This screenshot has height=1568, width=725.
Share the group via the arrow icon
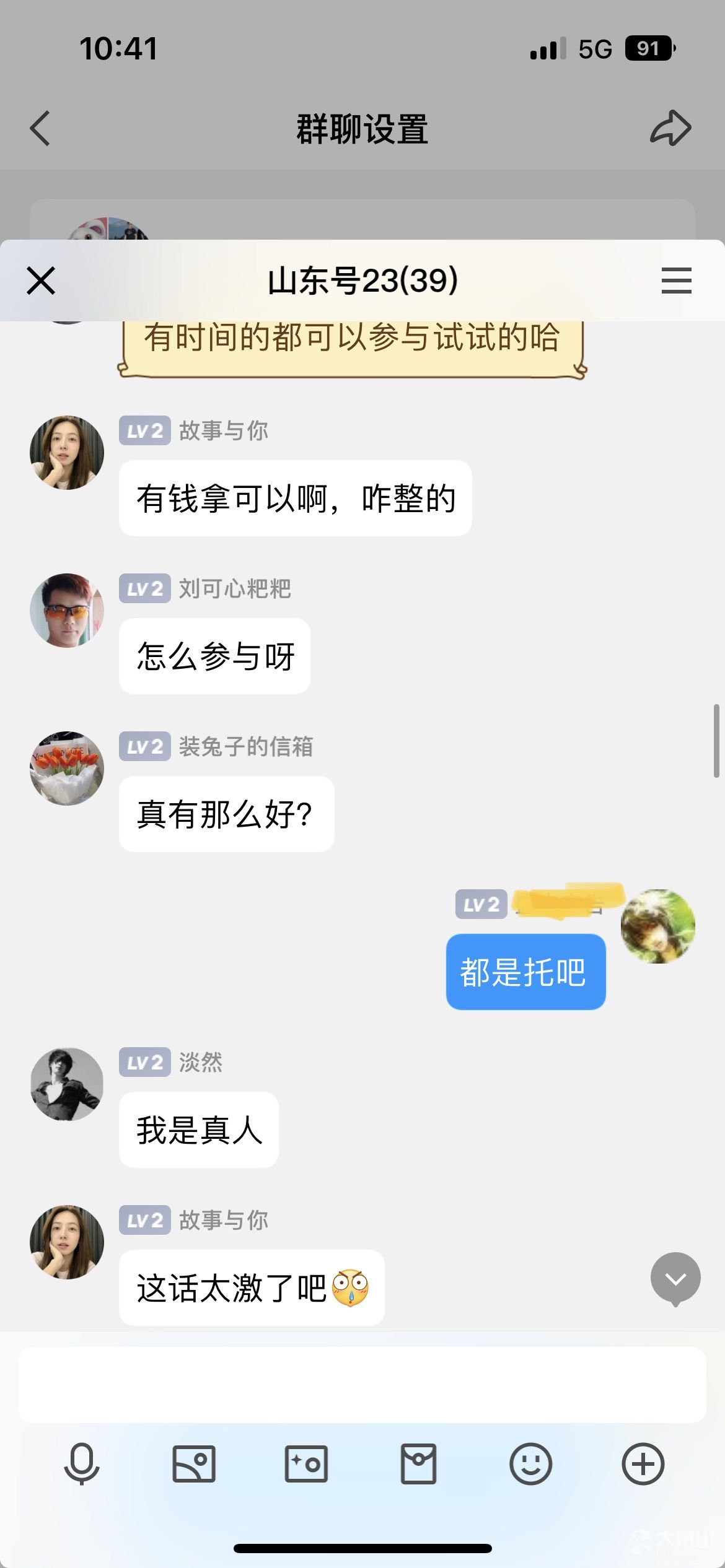coord(670,128)
